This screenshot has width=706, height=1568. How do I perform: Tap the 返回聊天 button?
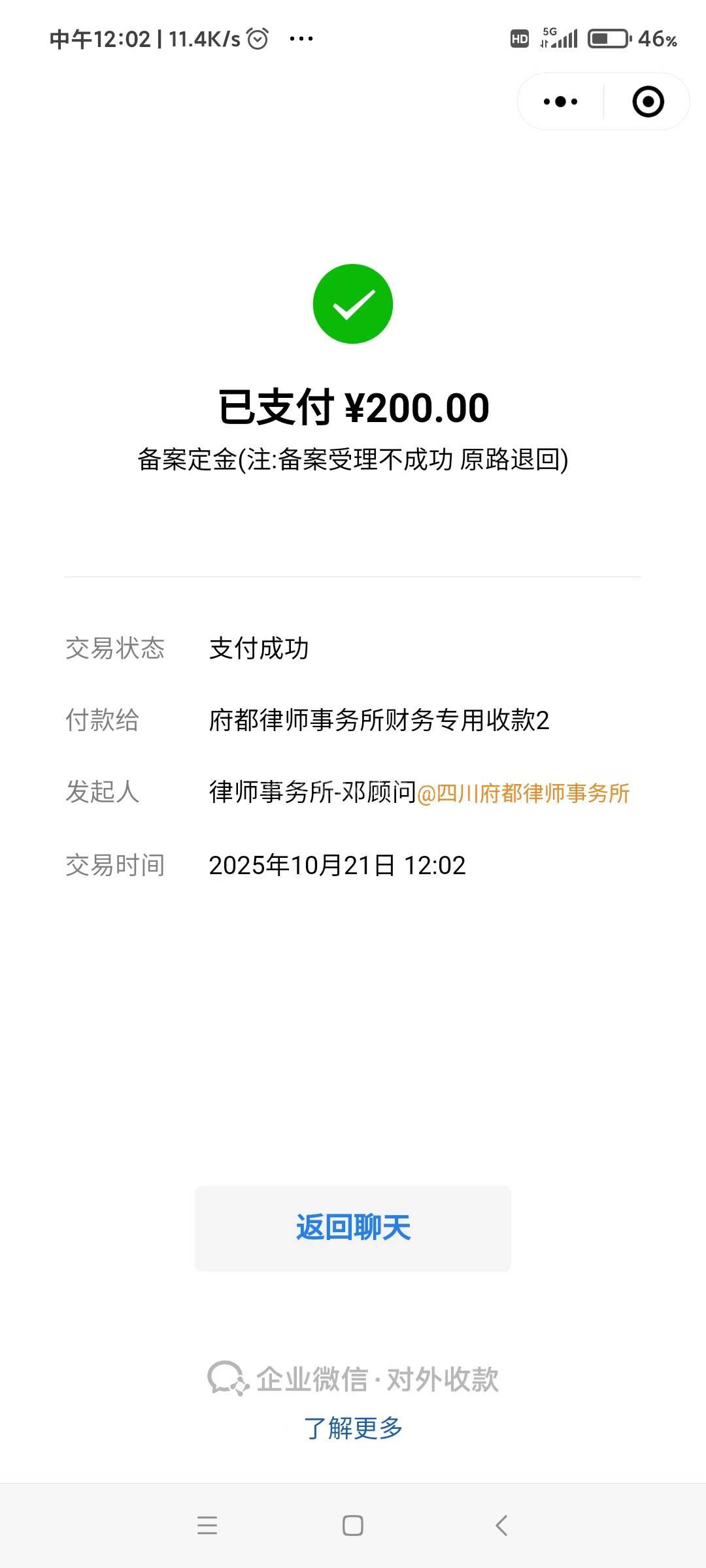pos(353,1228)
